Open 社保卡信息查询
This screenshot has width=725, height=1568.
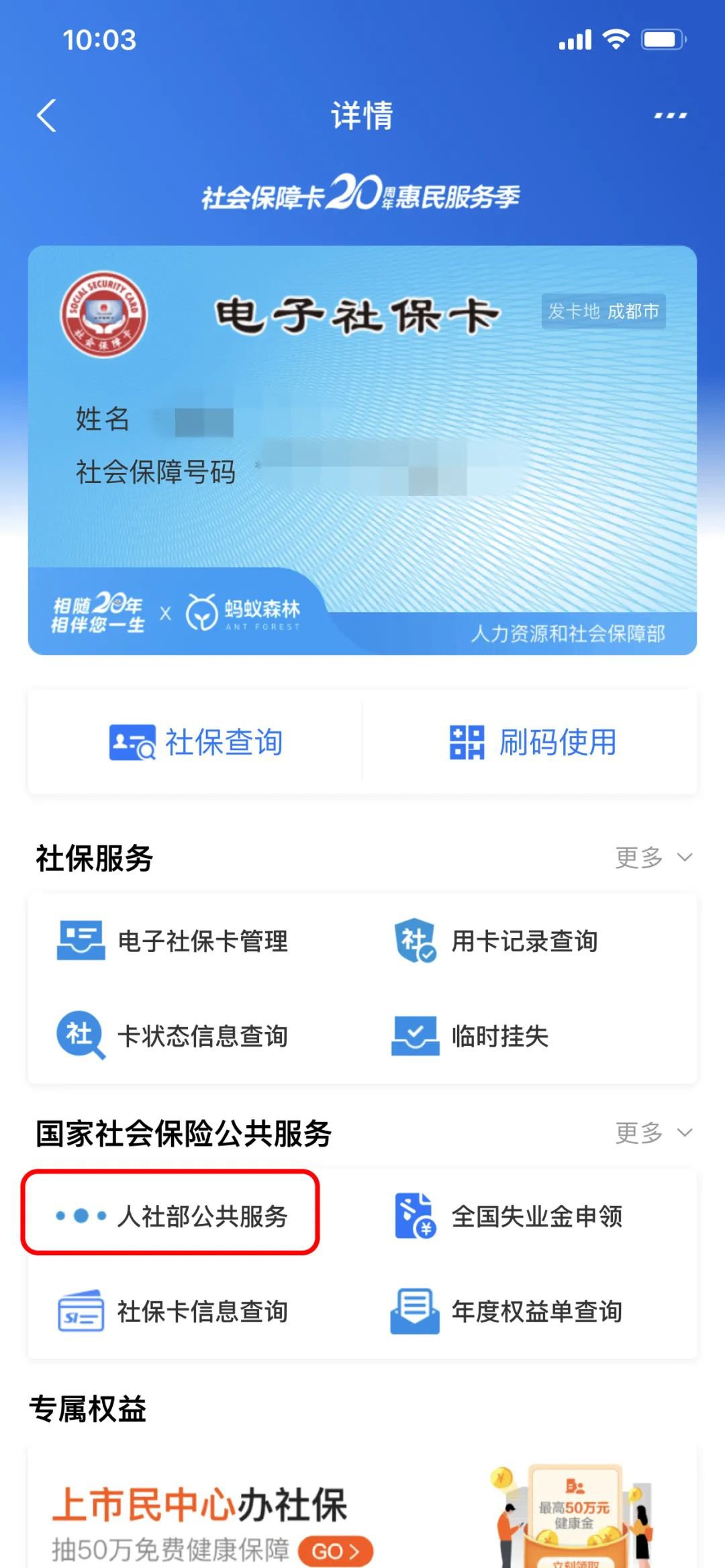coord(173,1311)
